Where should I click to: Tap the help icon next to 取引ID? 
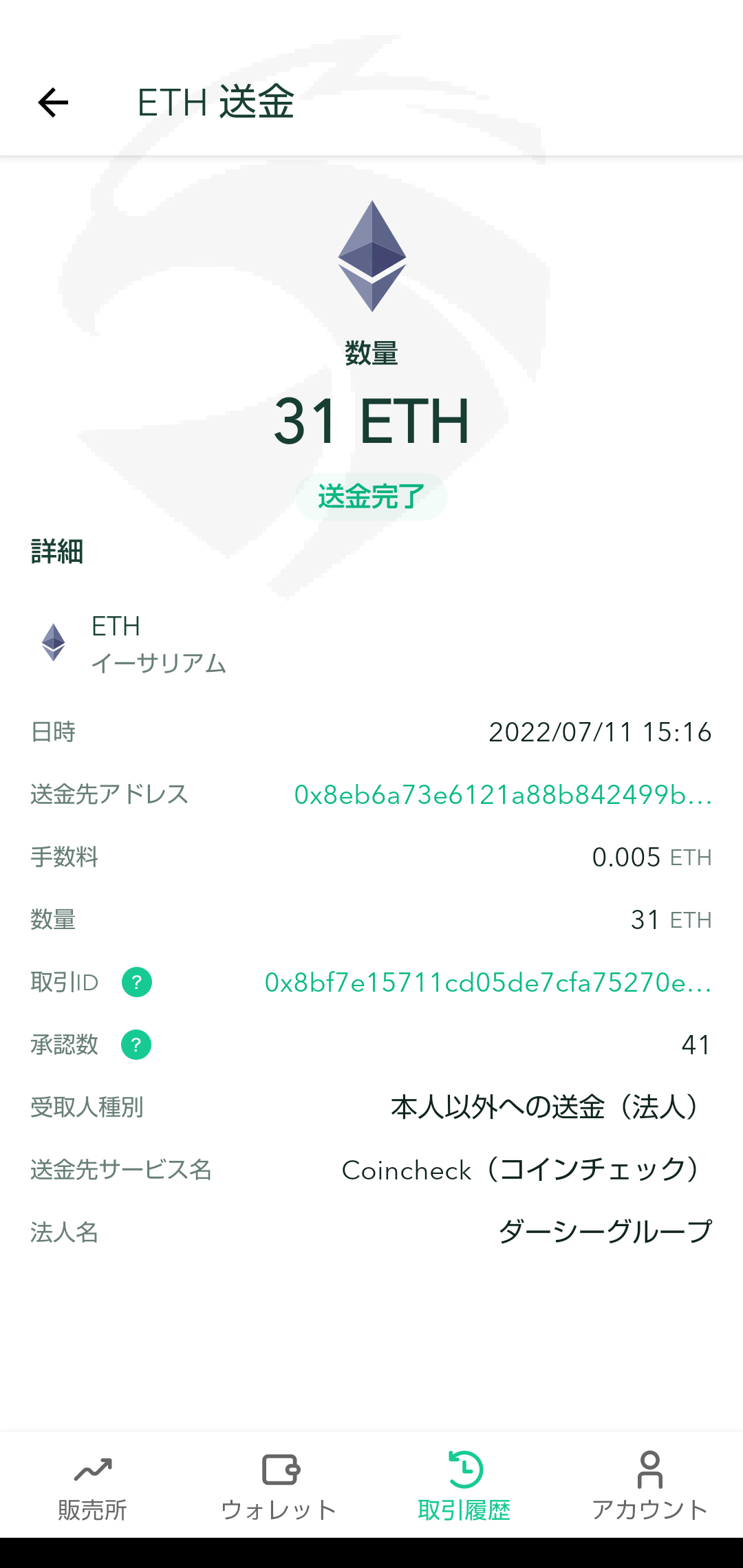click(137, 982)
